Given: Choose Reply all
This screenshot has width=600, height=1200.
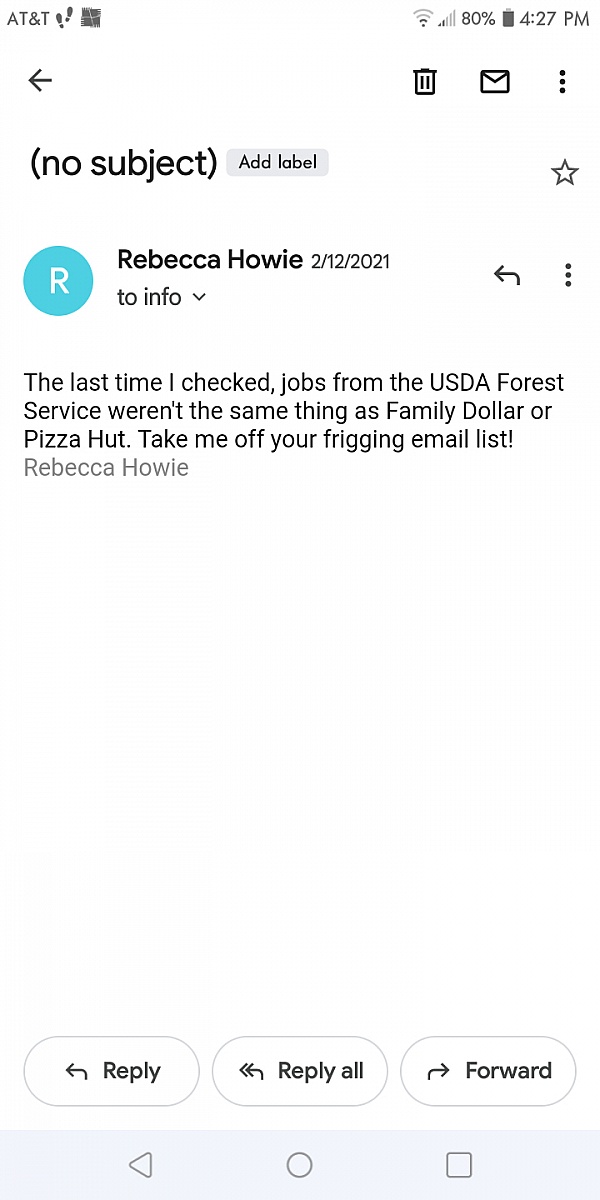Looking at the screenshot, I should 300,1071.
